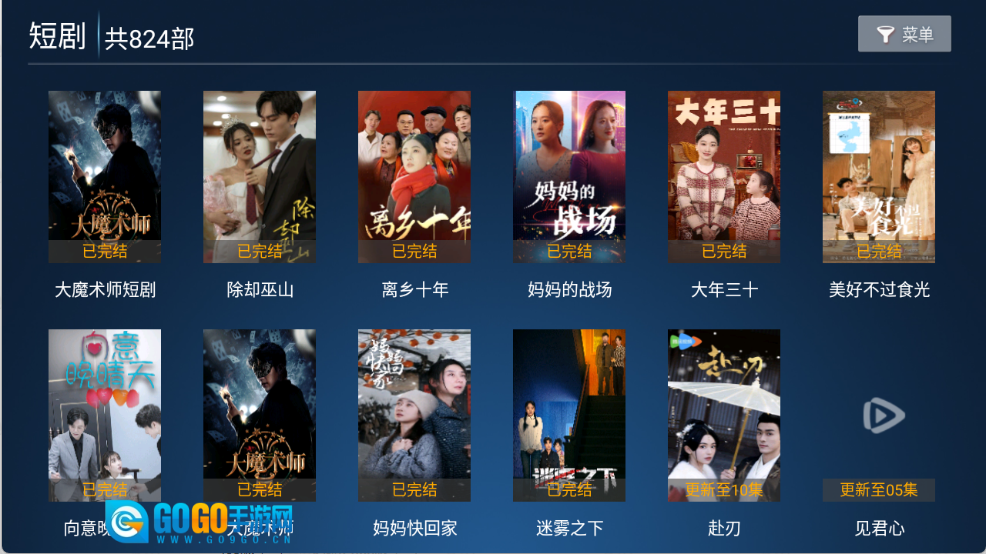Select the 离乡十年 short drama

pyautogui.click(x=414, y=177)
